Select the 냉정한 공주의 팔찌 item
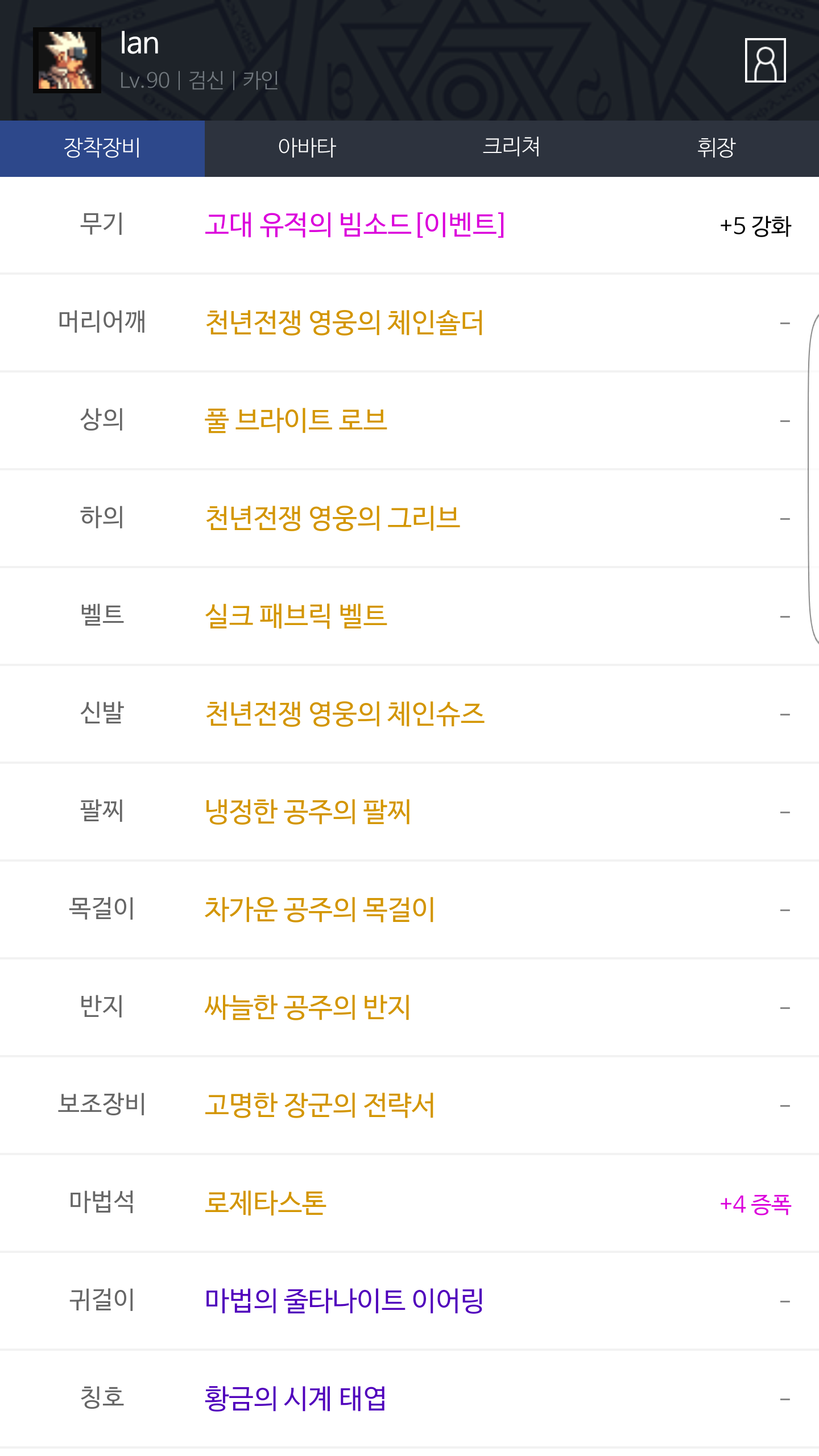The height and width of the screenshot is (1456, 819). point(308,812)
